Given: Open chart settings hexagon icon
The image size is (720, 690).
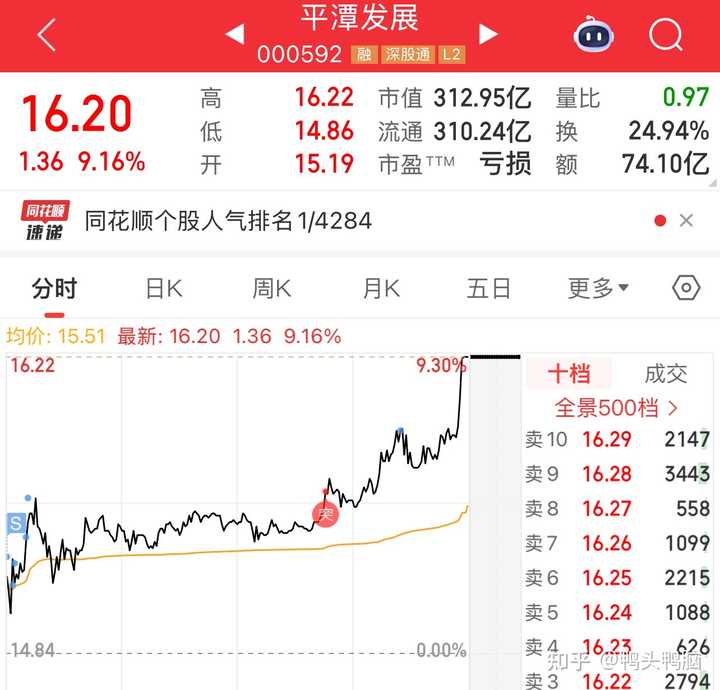Looking at the screenshot, I should [x=686, y=289].
